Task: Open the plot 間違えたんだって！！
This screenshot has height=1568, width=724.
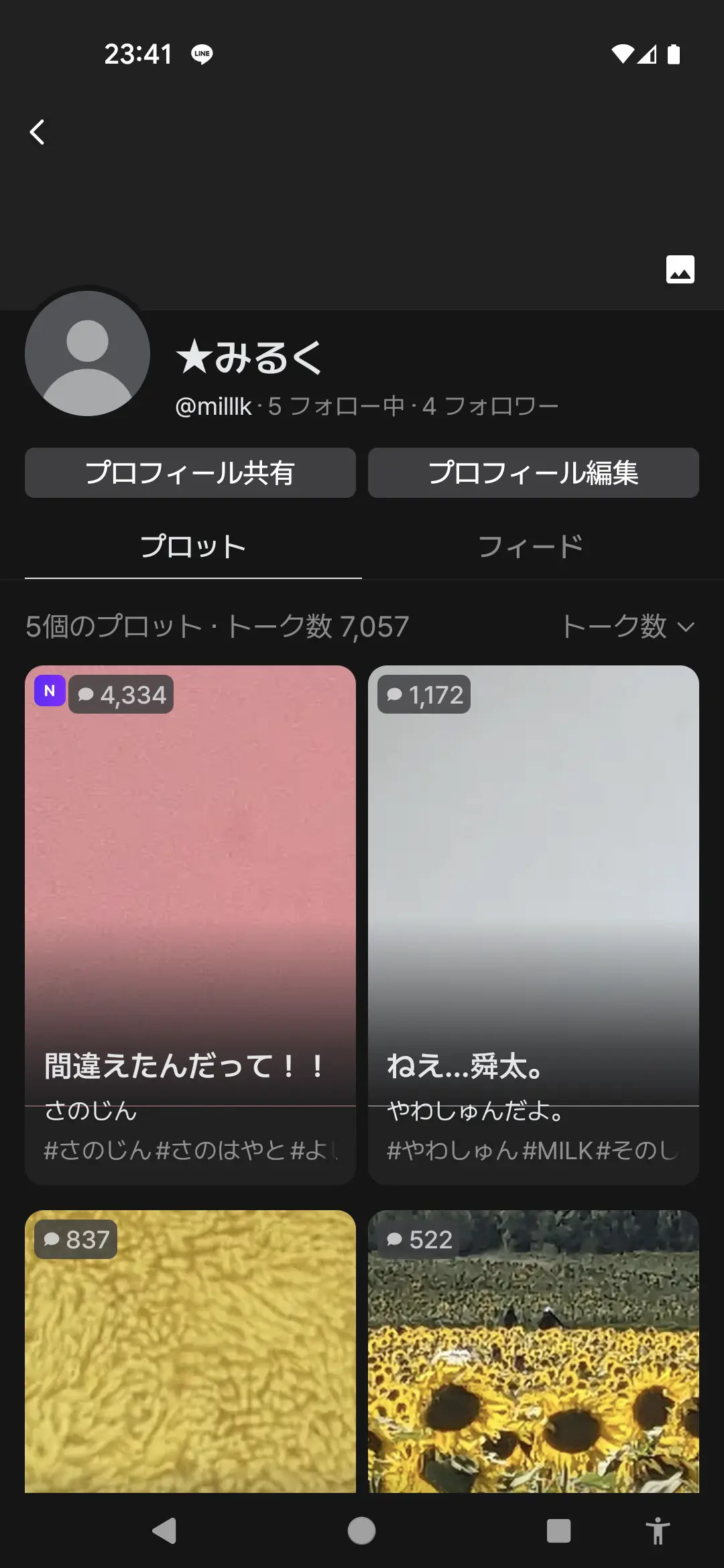Action: (190, 925)
